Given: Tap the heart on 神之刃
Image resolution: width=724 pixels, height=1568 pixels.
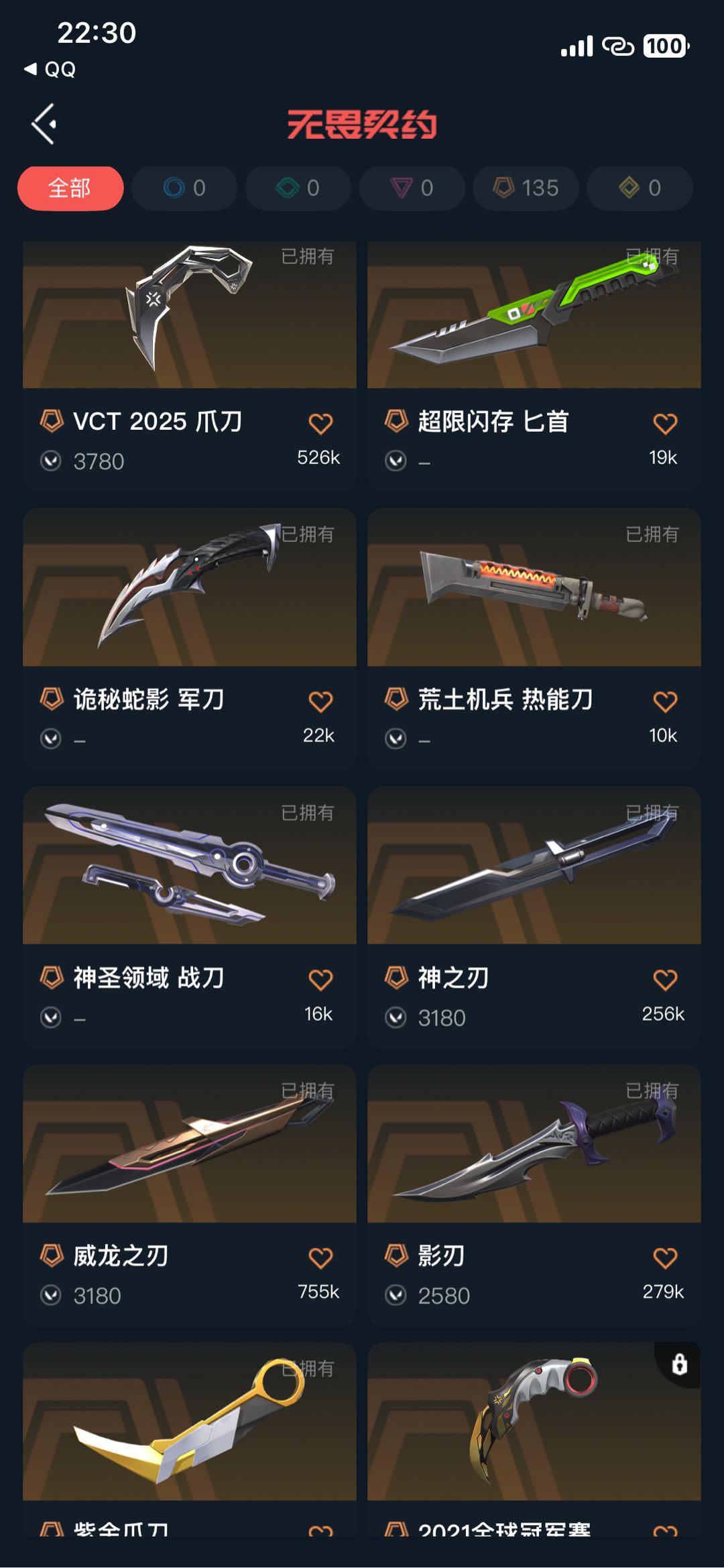Looking at the screenshot, I should point(665,981).
